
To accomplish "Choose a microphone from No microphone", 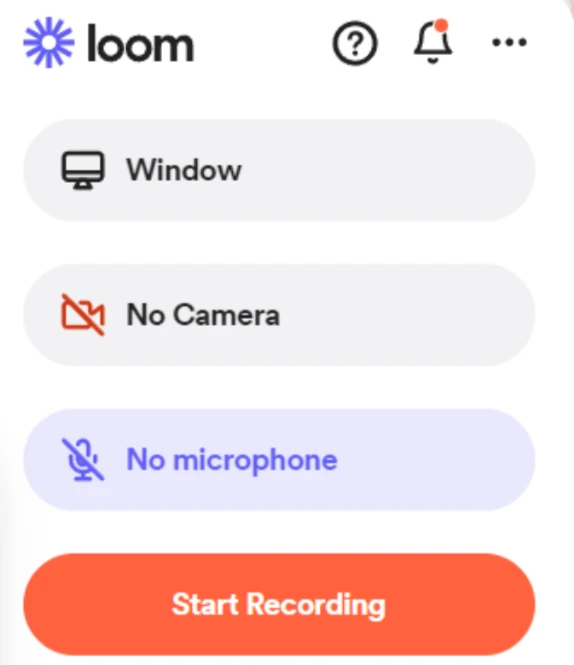I will [279, 459].
